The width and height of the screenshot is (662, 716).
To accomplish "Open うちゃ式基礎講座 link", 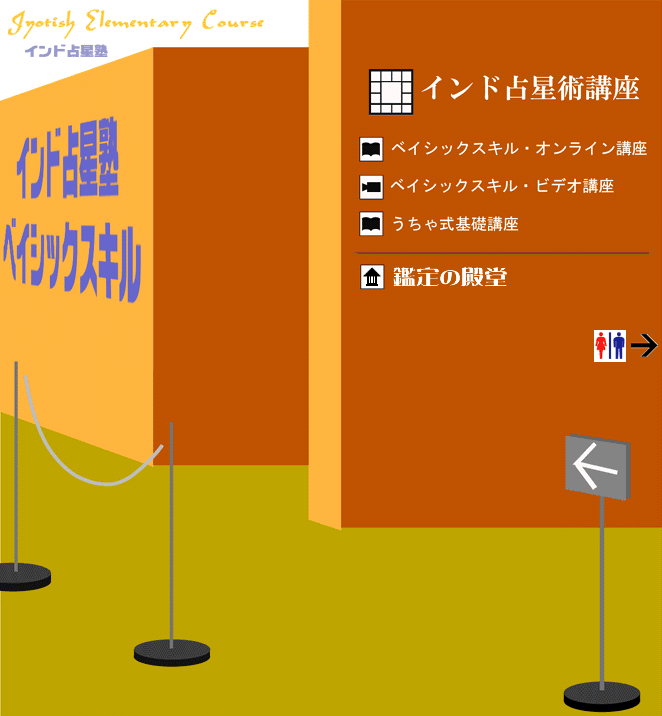I will pyautogui.click(x=454, y=224).
